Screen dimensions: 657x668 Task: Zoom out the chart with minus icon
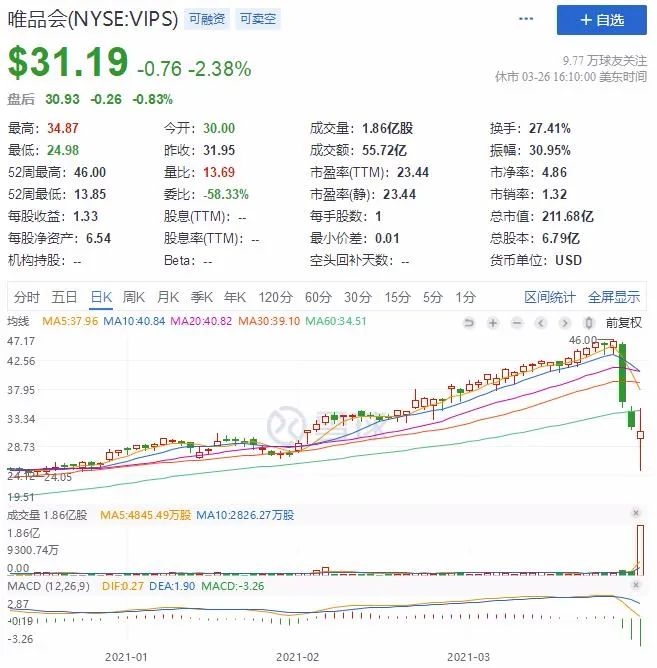pos(516,323)
